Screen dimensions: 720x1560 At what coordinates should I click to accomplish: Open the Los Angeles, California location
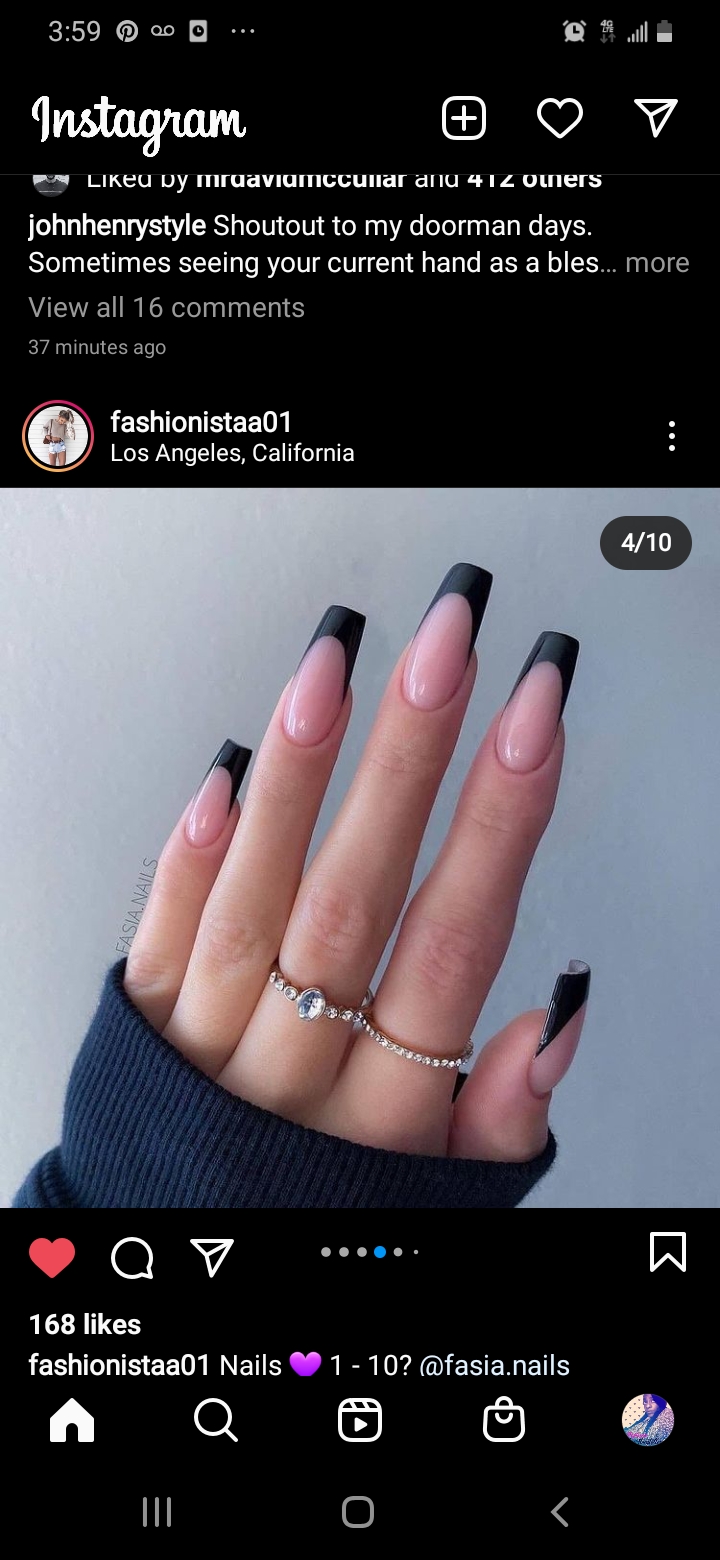232,453
